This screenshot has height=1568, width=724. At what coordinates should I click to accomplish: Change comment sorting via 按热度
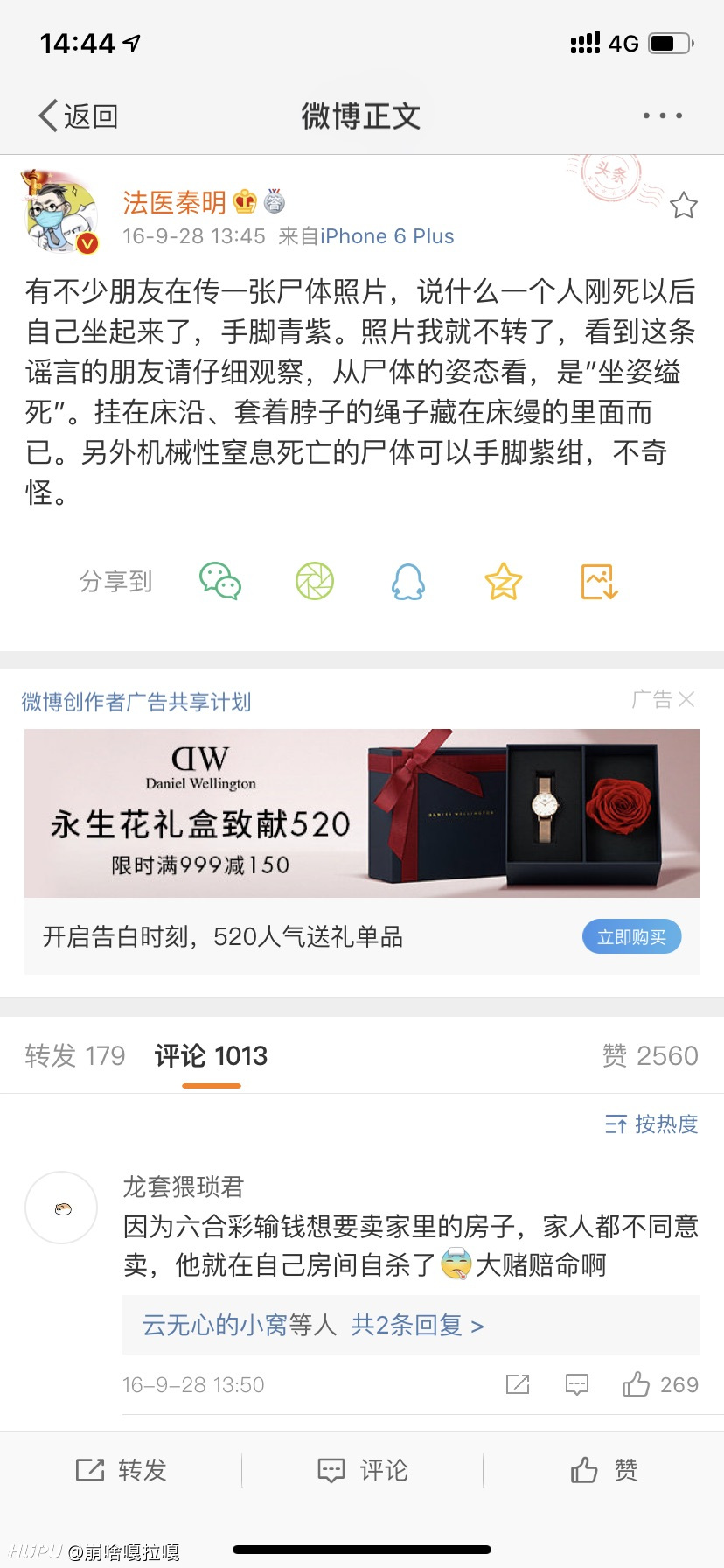pos(651,1123)
